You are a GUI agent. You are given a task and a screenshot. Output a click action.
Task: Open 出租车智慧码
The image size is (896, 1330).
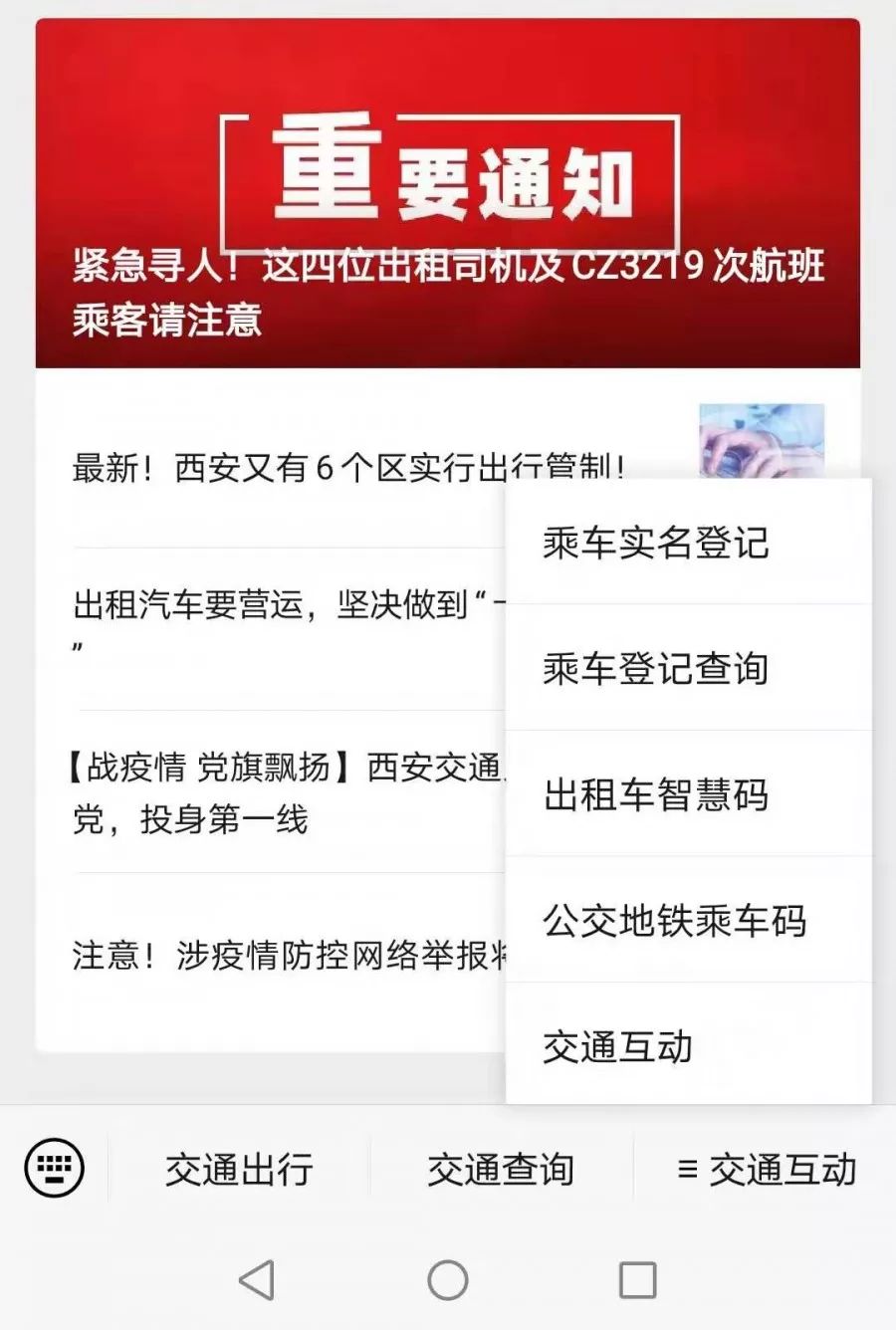[x=656, y=795]
